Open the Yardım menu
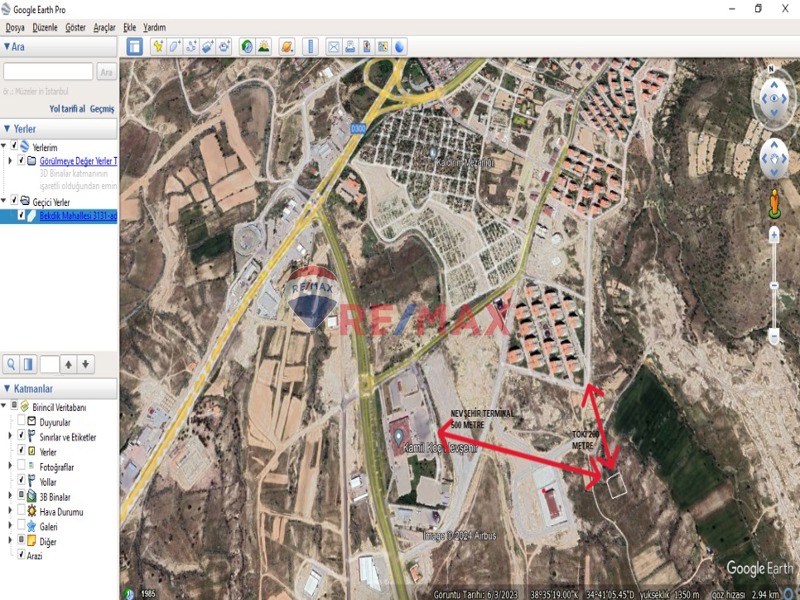800x600 pixels. [x=154, y=27]
